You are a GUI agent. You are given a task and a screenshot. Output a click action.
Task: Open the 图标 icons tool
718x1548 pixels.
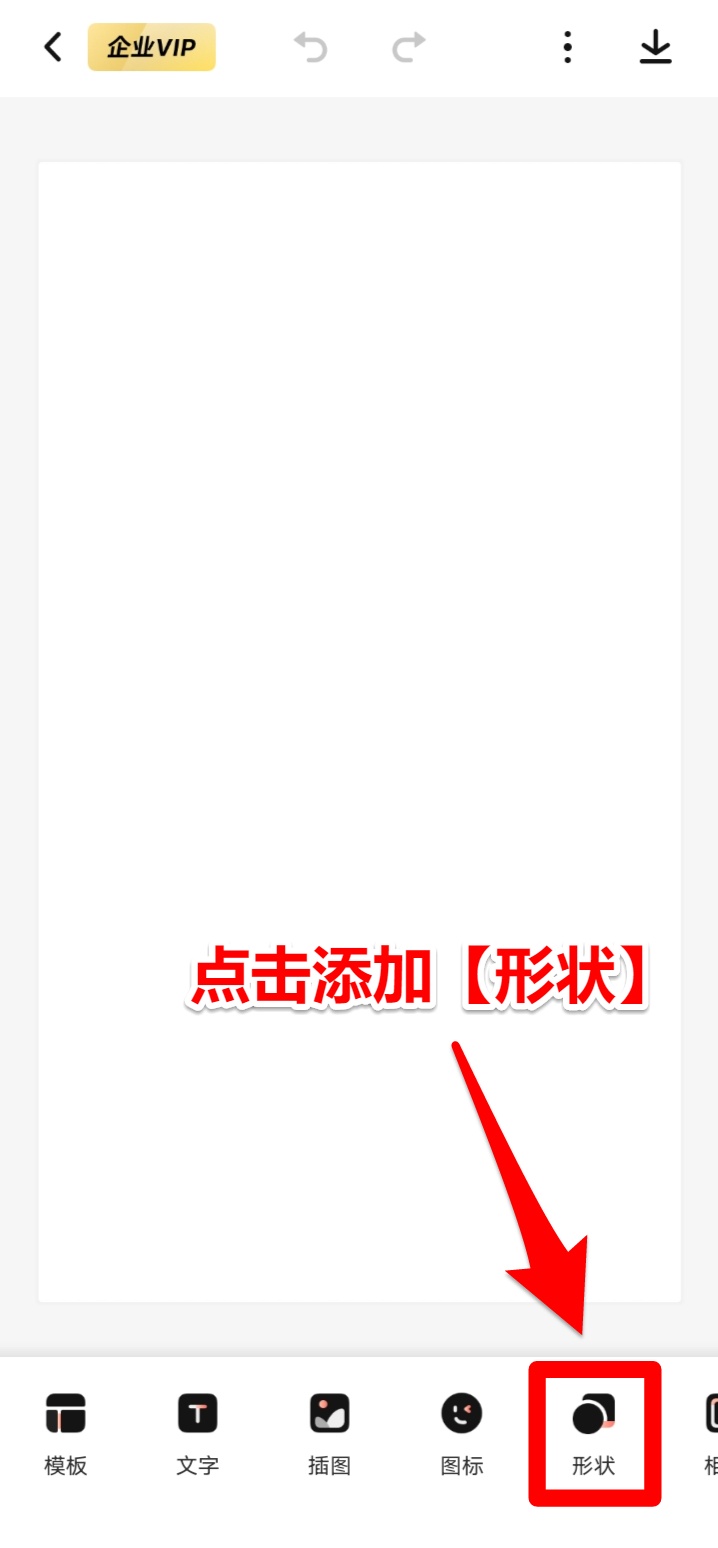(x=461, y=1433)
